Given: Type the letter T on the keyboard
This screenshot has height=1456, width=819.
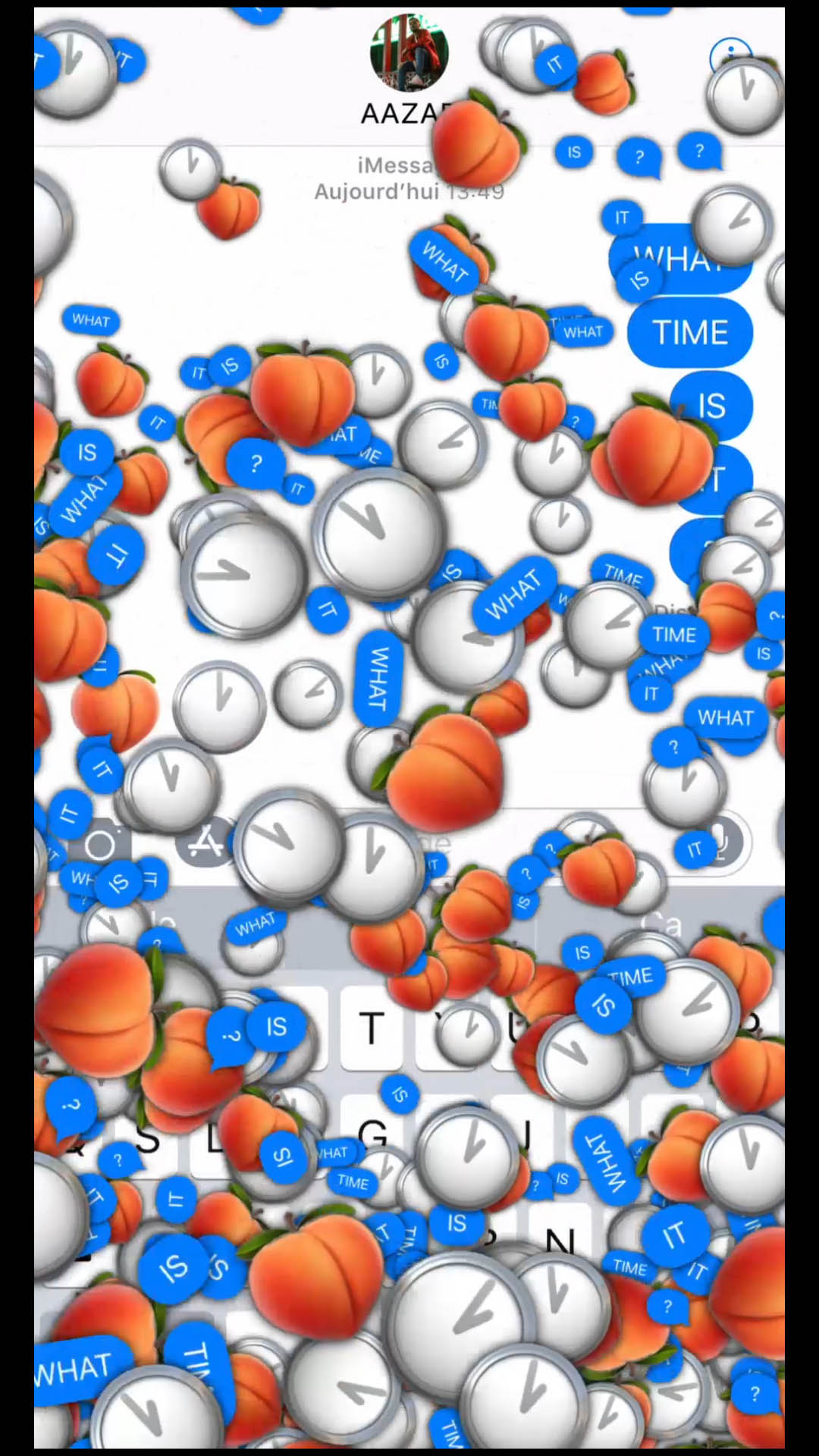Looking at the screenshot, I should coord(372,1028).
